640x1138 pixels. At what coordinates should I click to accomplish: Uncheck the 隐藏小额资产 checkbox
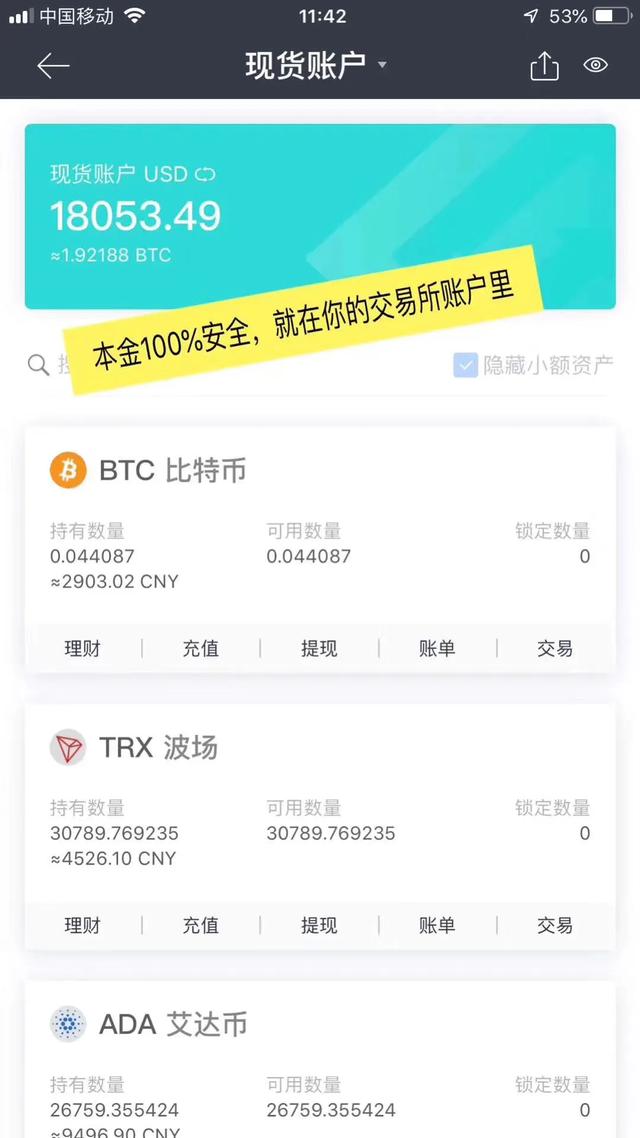(x=465, y=365)
